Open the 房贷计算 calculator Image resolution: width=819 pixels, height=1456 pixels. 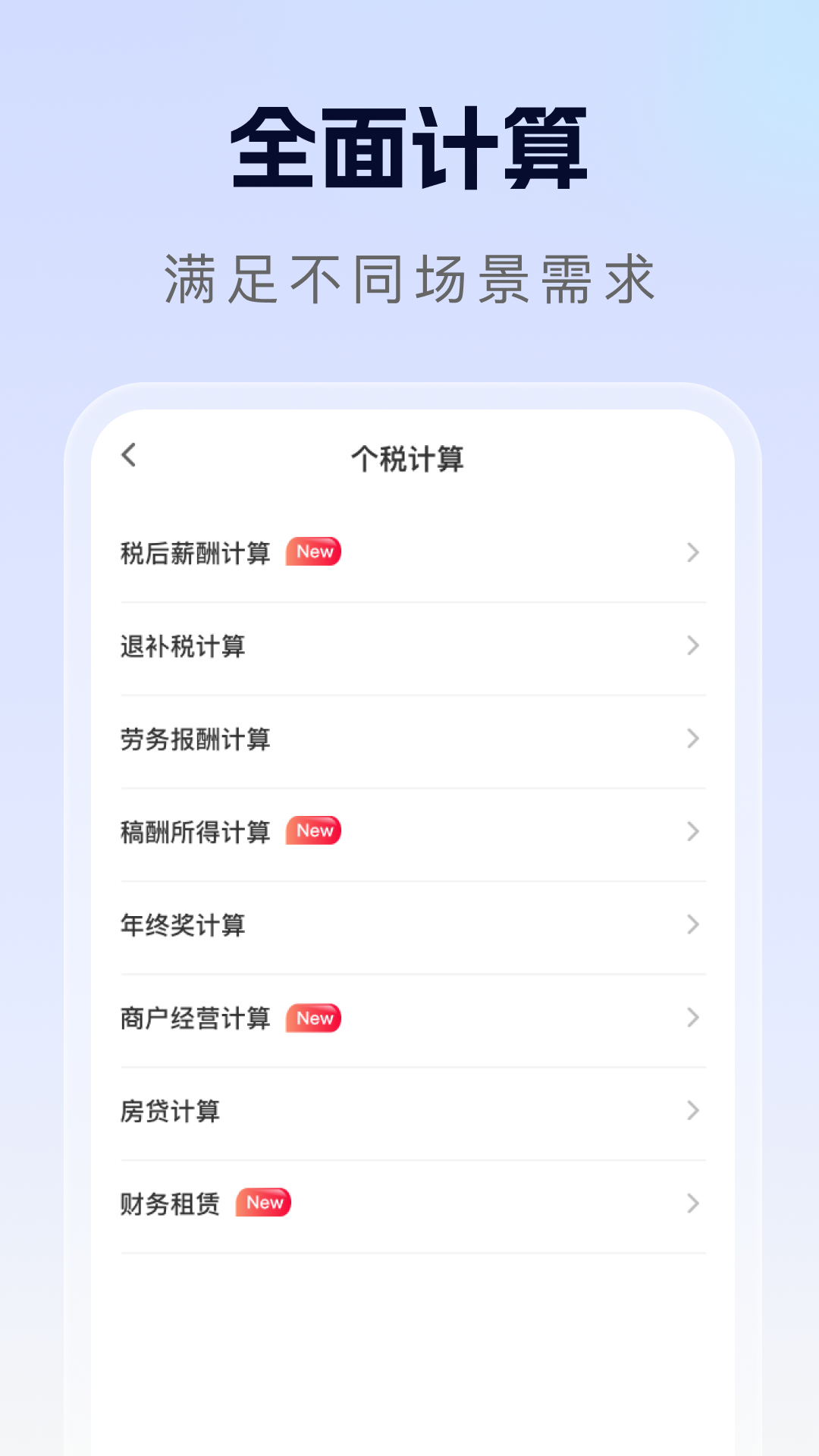click(168, 1110)
